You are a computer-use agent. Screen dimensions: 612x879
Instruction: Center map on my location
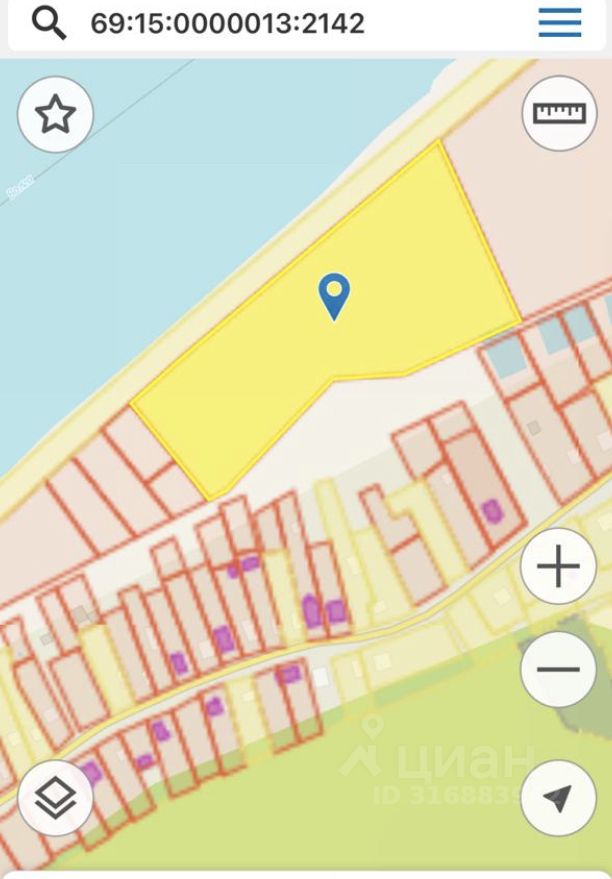click(x=558, y=798)
